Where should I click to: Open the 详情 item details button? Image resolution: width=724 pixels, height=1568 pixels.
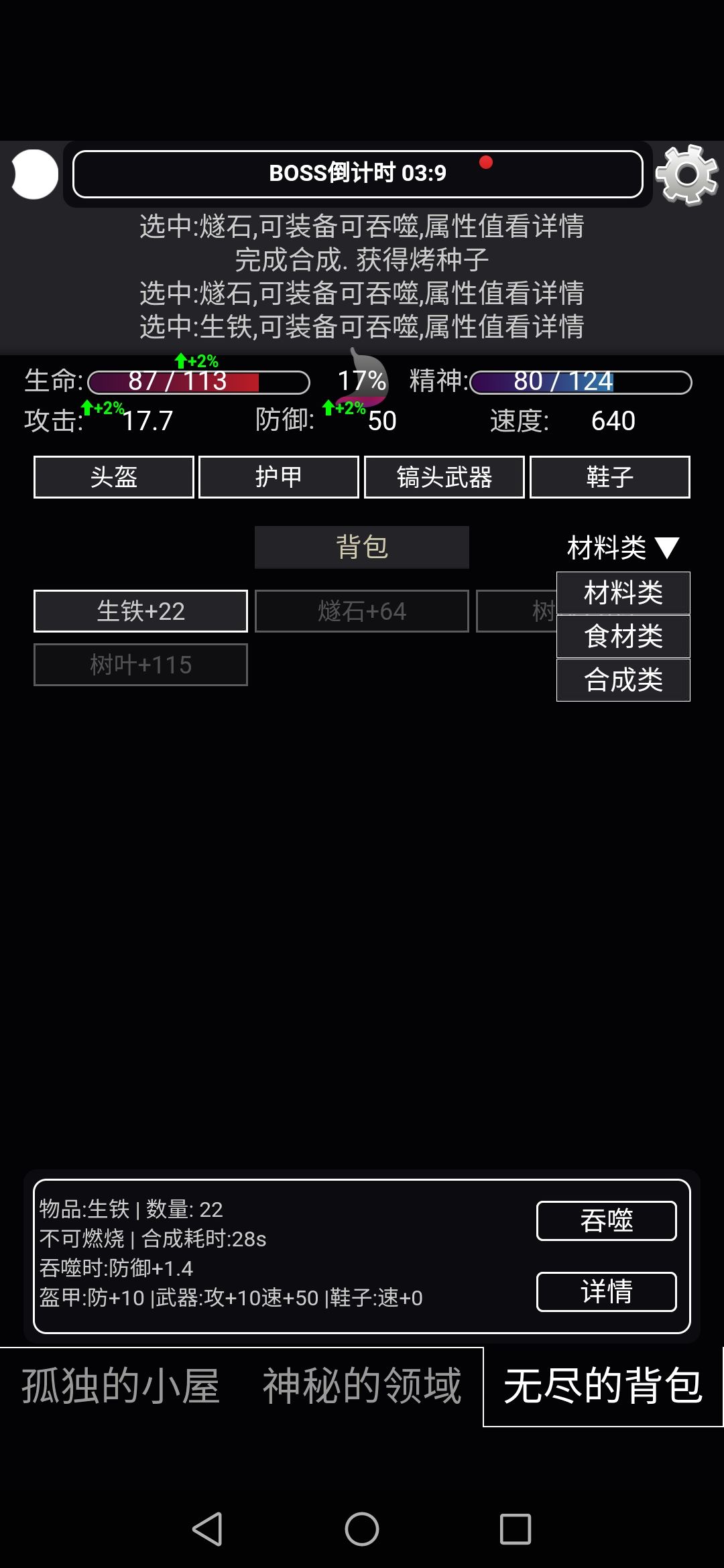[605, 1291]
